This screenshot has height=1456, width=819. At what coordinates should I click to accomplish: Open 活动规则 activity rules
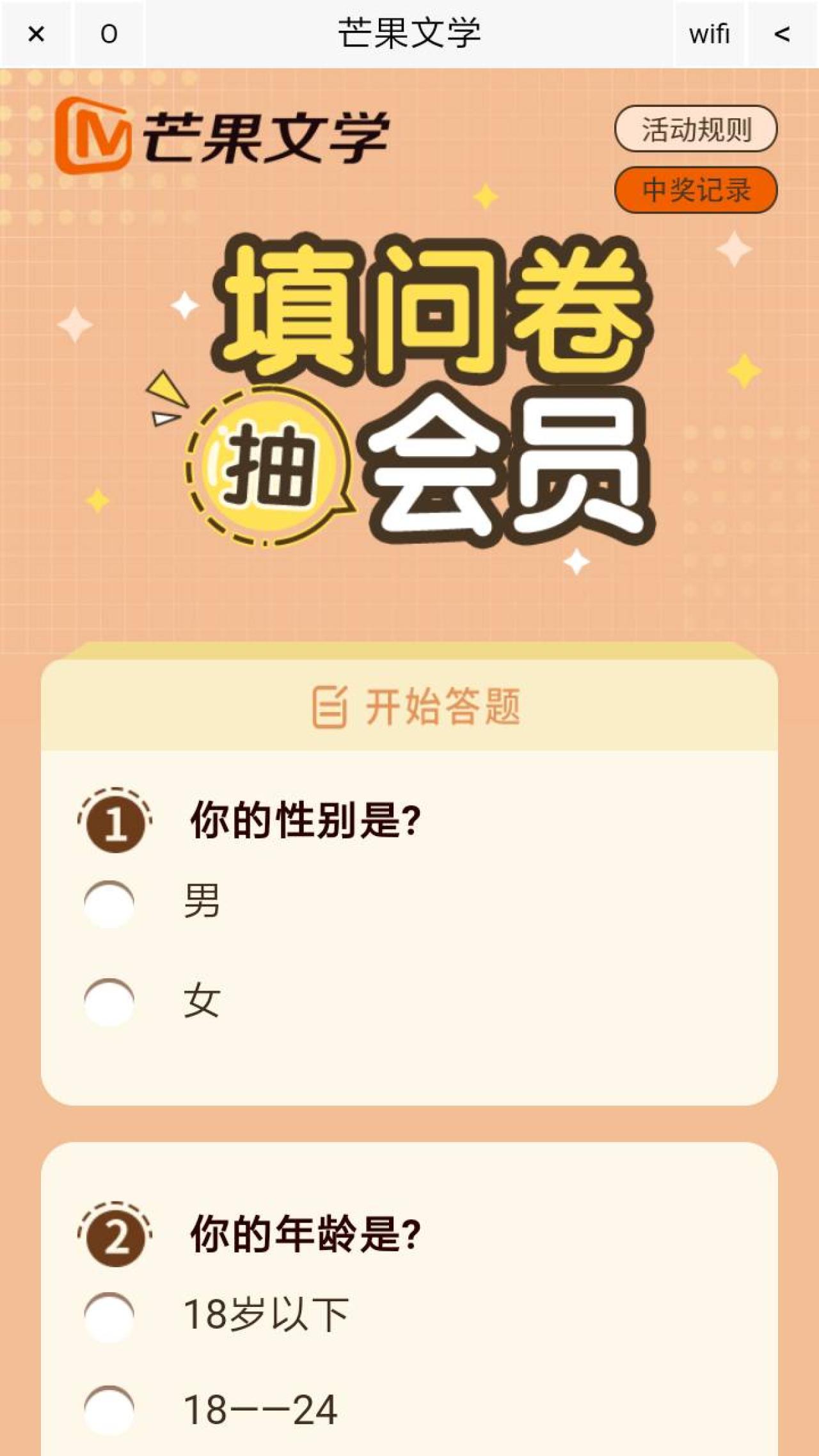[x=696, y=129]
